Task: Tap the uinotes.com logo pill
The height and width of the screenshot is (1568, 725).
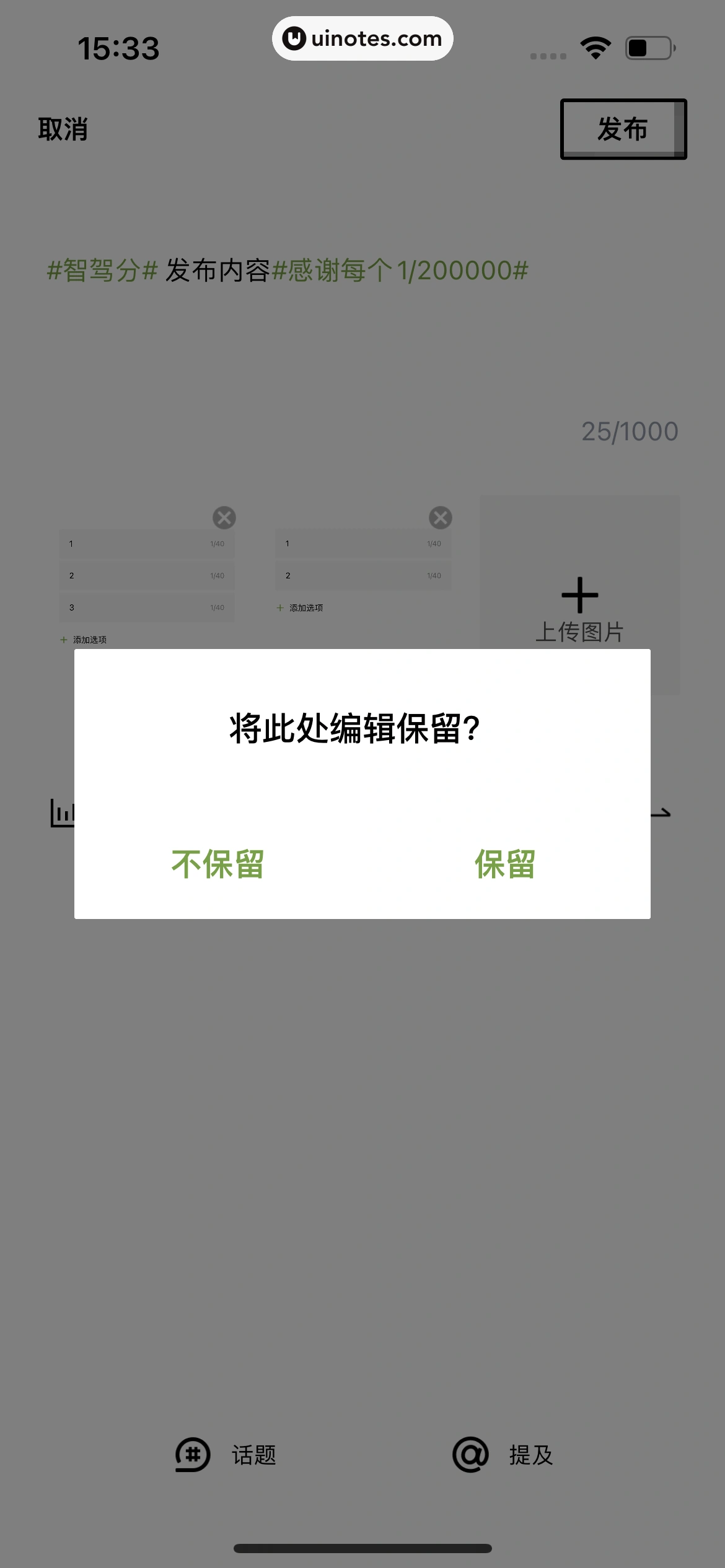Action: (362, 38)
